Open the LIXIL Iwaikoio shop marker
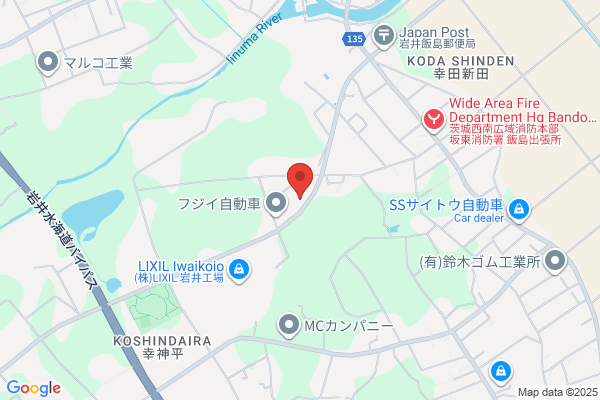Viewport: 600px width, 400px height. point(239,270)
